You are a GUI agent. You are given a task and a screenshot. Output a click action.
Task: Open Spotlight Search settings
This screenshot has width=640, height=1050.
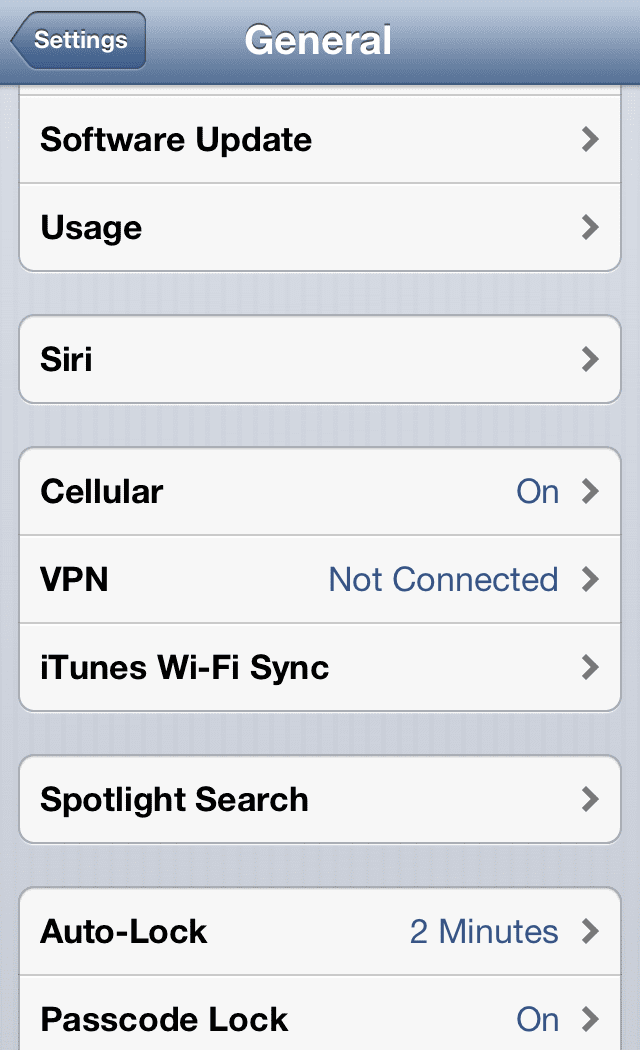(x=320, y=799)
